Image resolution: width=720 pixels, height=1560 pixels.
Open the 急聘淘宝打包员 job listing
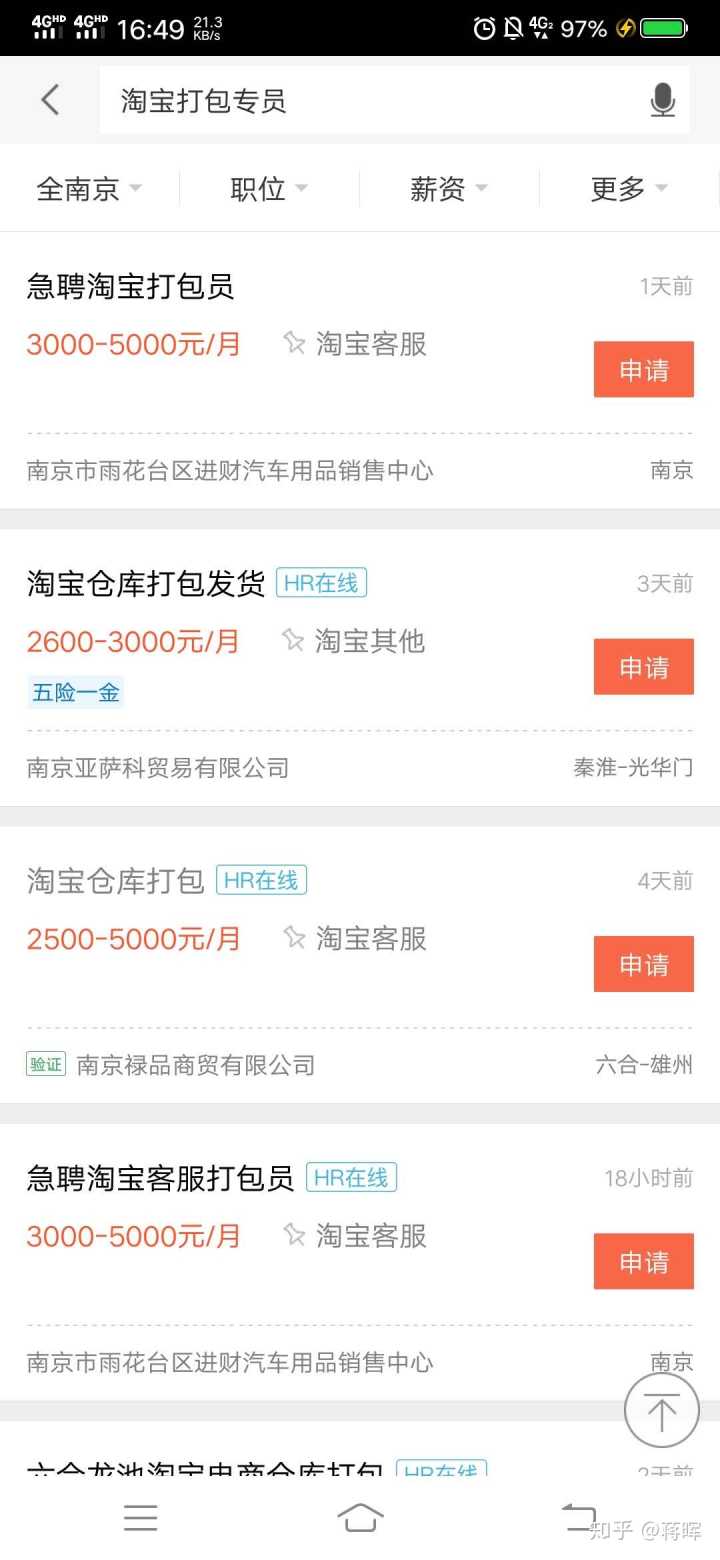coord(130,287)
